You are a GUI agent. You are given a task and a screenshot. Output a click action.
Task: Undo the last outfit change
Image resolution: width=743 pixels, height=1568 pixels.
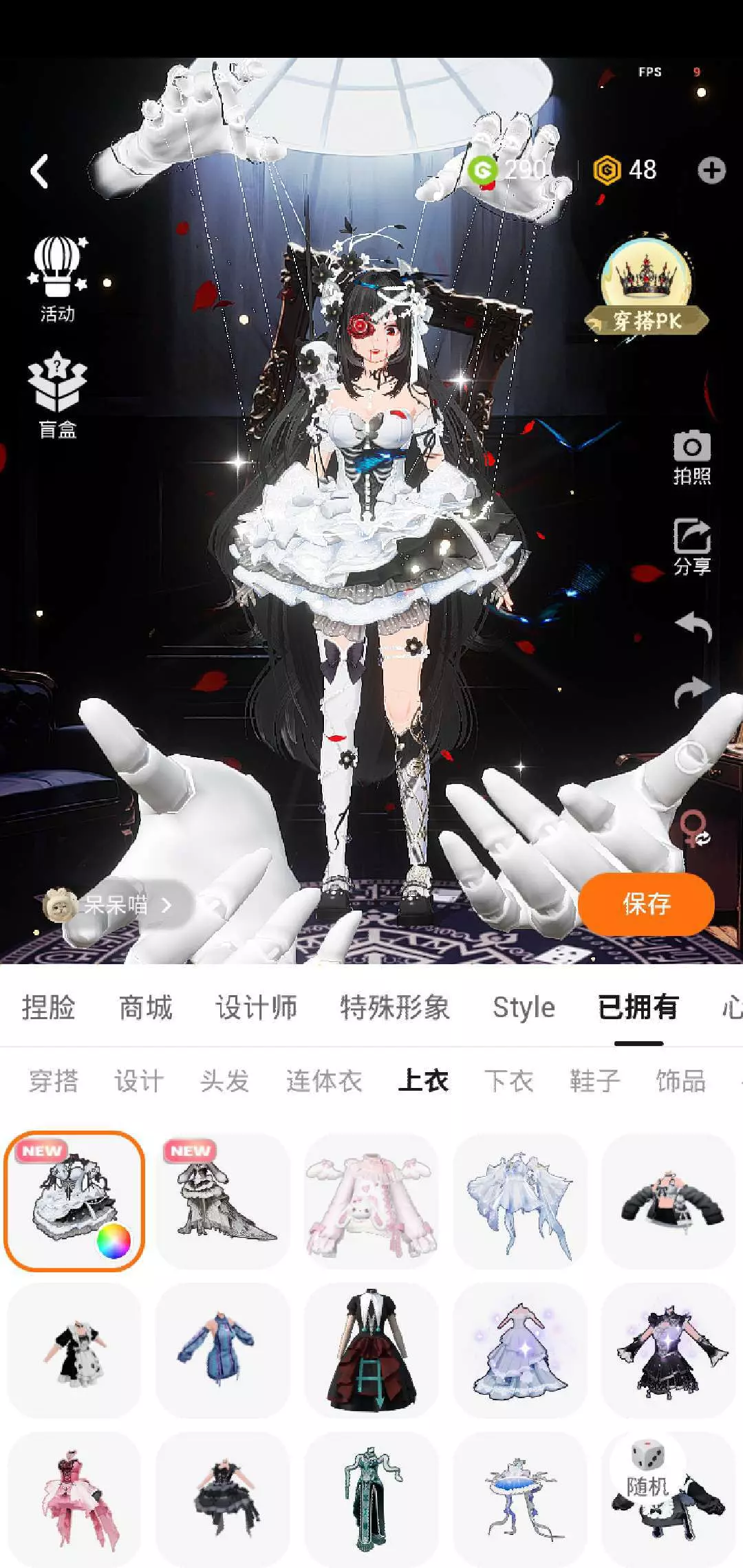693,627
